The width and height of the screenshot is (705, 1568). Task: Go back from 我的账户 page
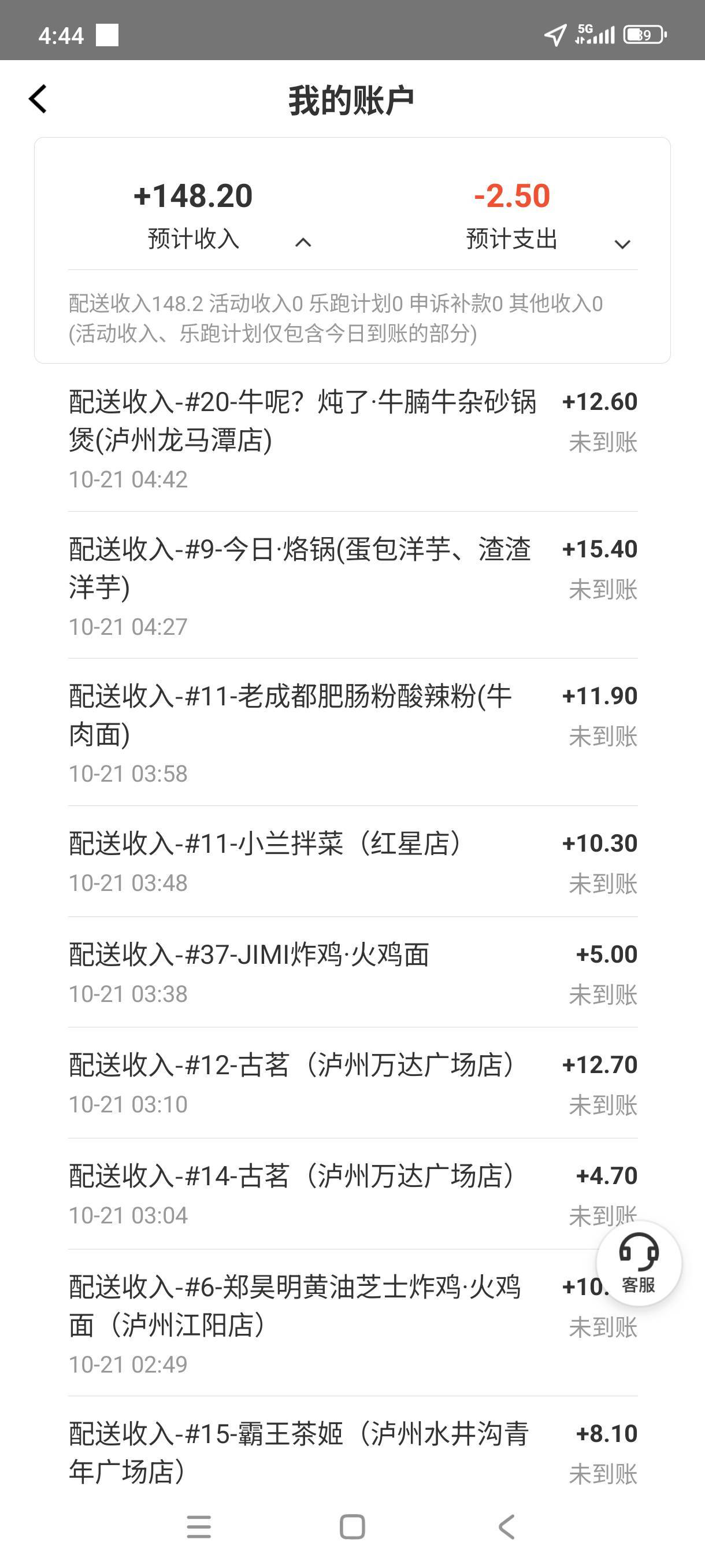tap(38, 99)
